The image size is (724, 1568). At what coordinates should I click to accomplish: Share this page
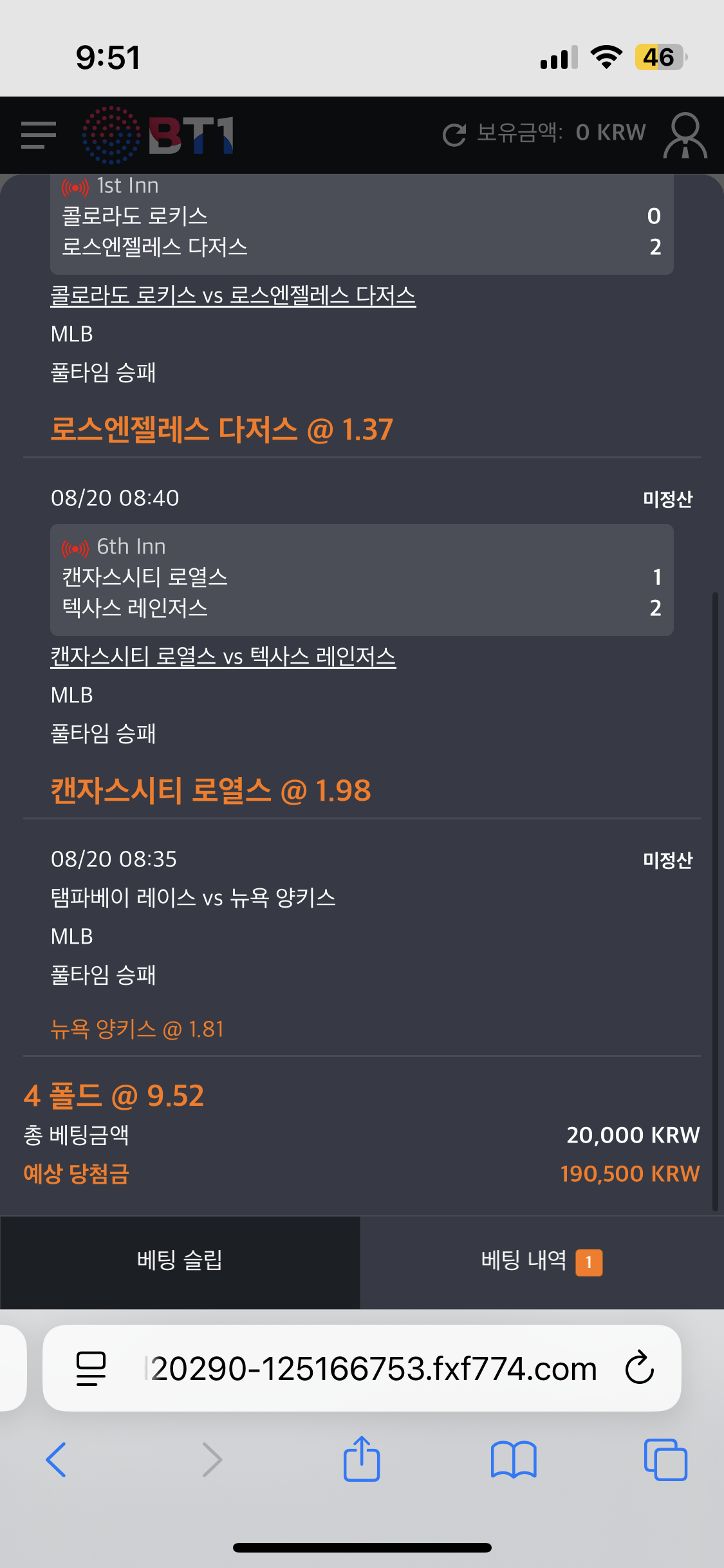point(362,1459)
